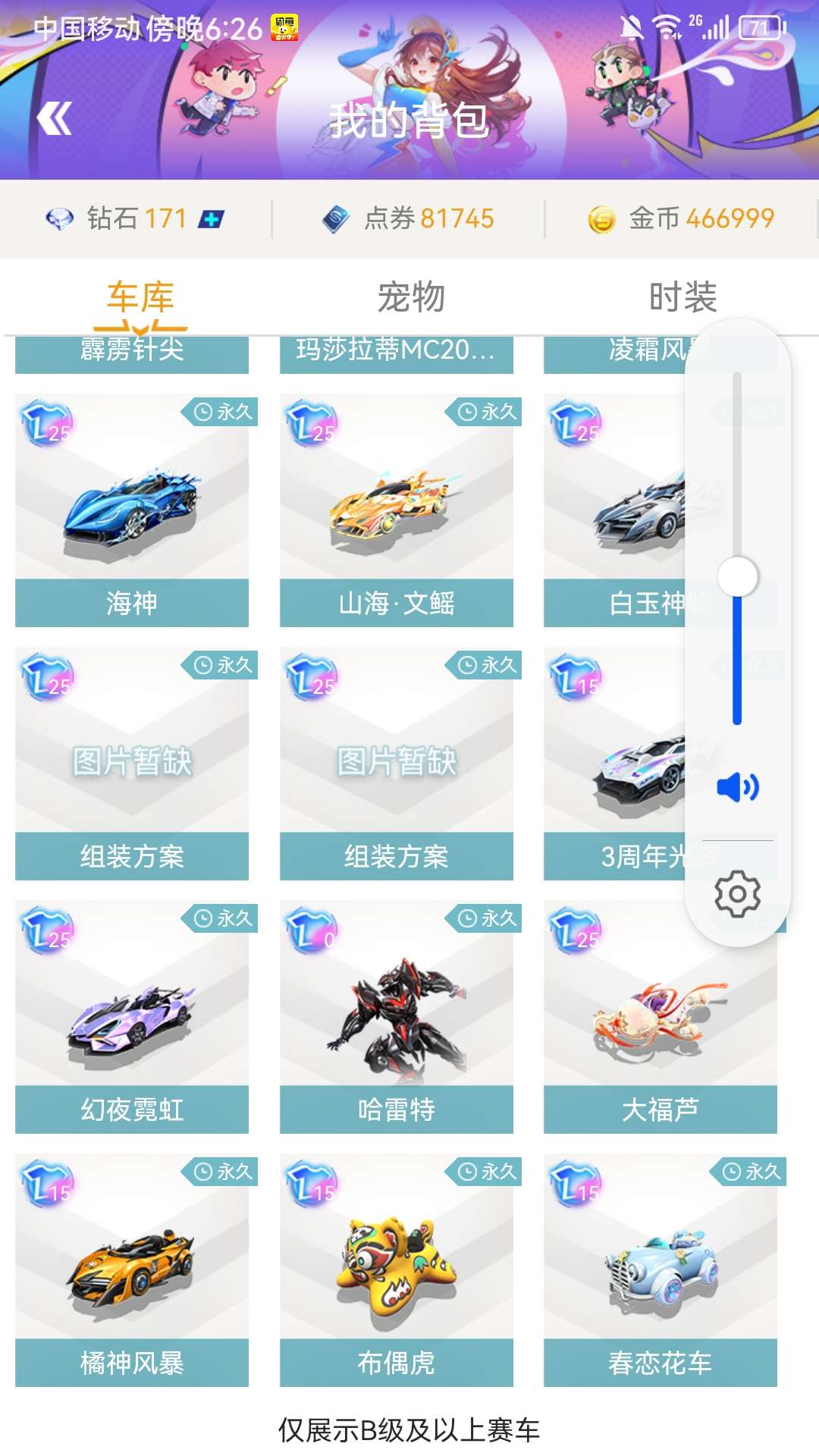The image size is (819, 1456).
Task: Add diamonds with the plus icon
Action: pyautogui.click(x=211, y=220)
